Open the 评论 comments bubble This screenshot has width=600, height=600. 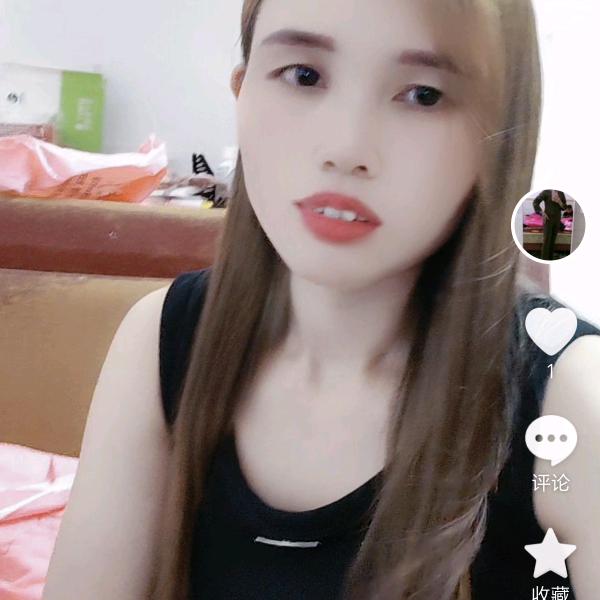551,441
